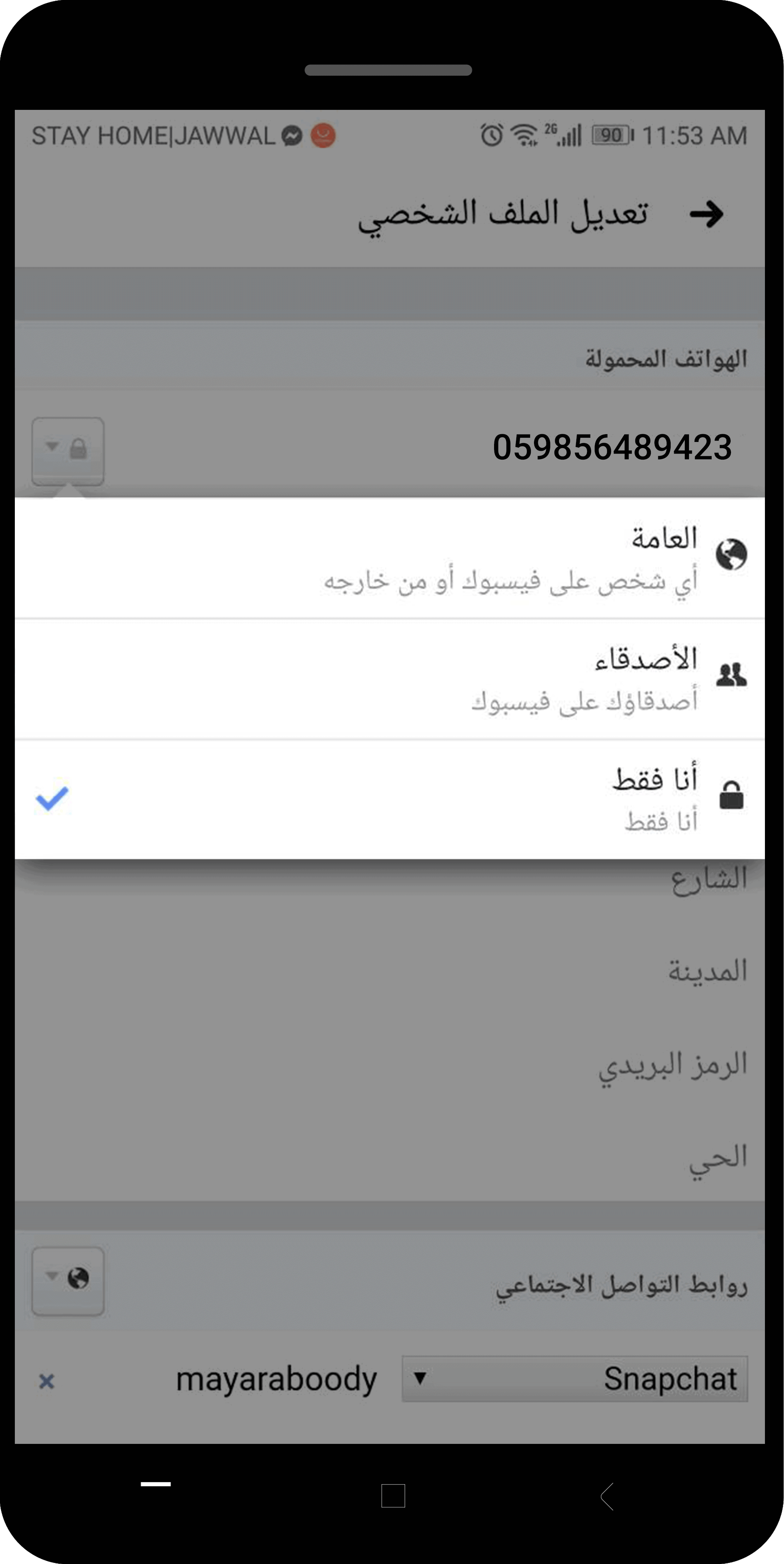
Task: Tap the lock privacy dropdown beside the phone number
Action: [x=68, y=450]
